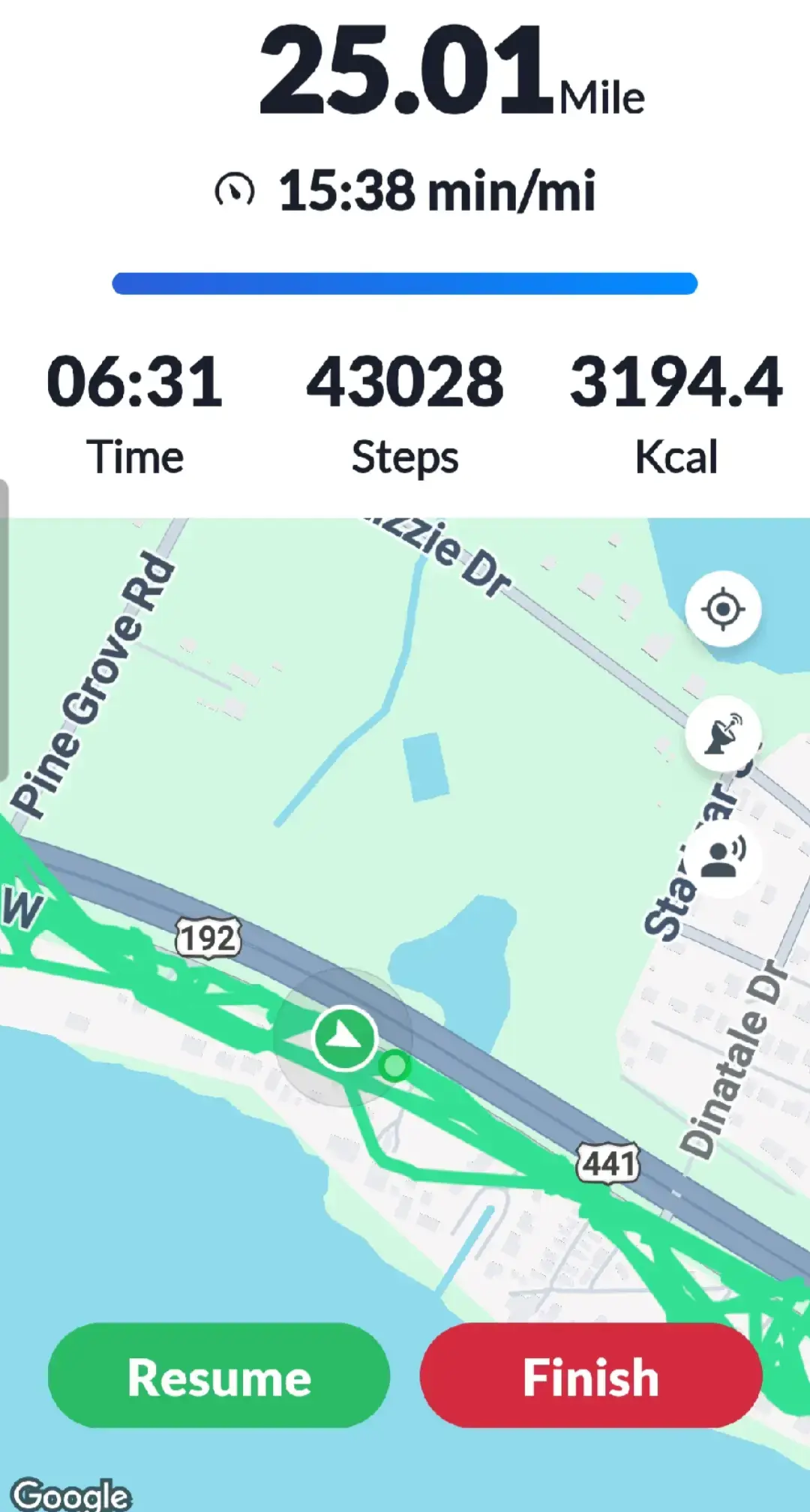Recenter map on current location
This screenshot has height=1512, width=810.
[723, 609]
